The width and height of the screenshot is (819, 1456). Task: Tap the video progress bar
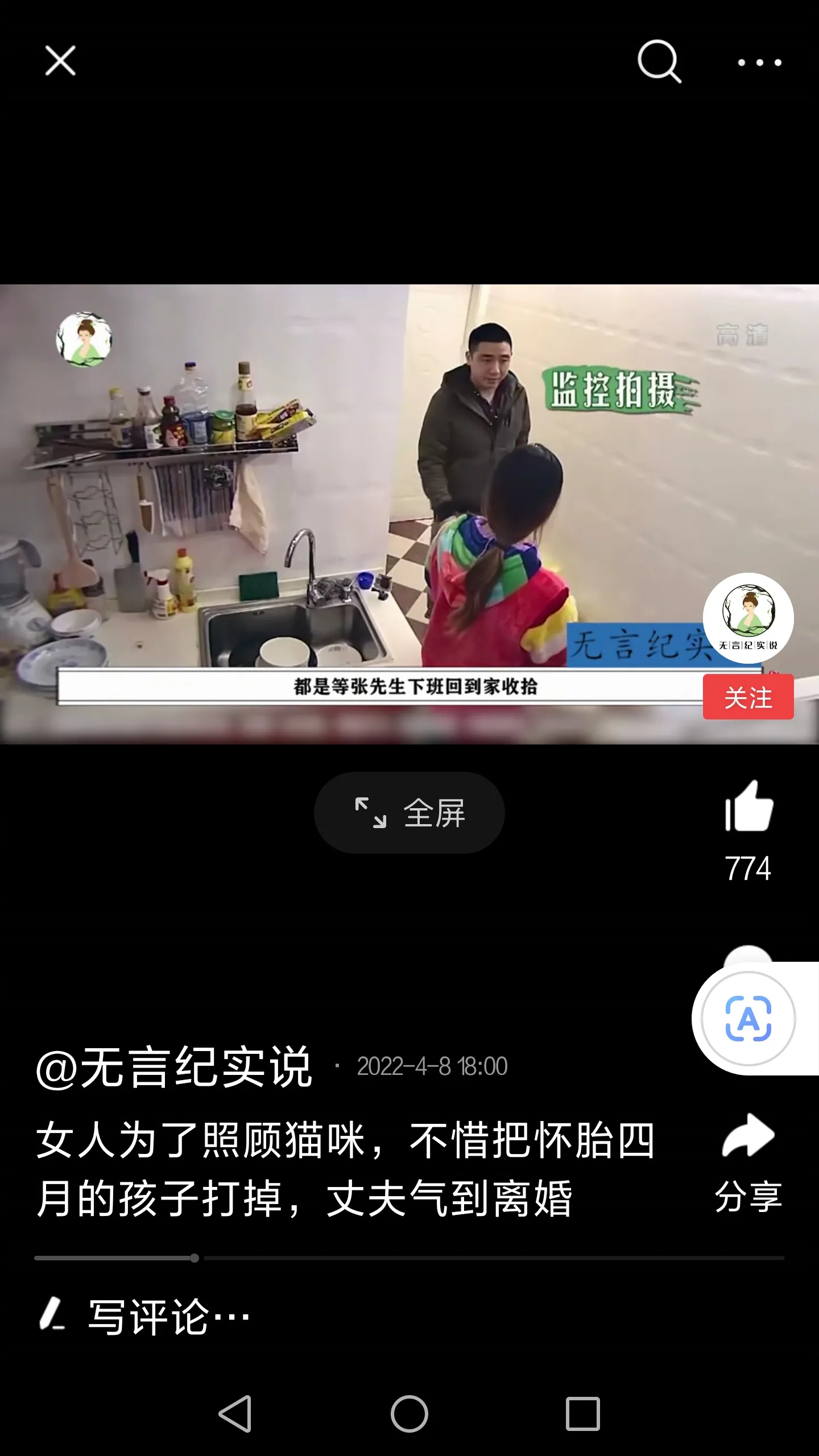pyautogui.click(x=409, y=1258)
